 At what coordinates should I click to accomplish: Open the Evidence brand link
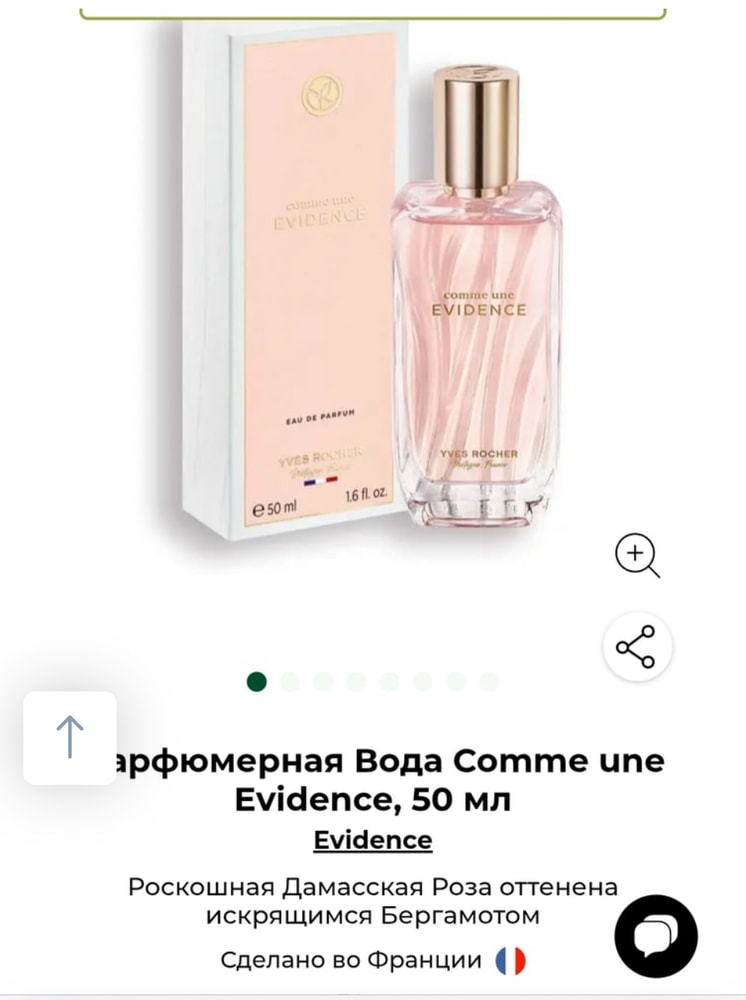(372, 839)
